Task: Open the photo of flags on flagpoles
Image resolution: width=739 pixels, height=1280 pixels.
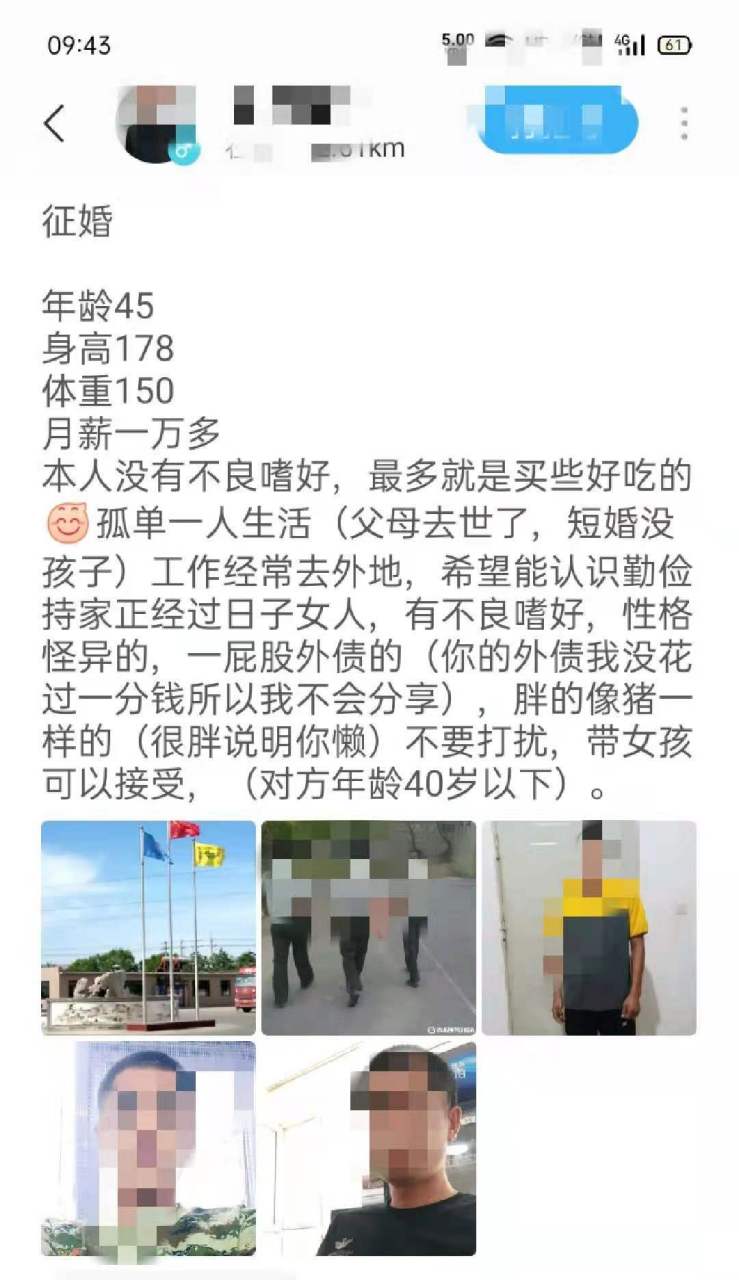Action: 149,928
